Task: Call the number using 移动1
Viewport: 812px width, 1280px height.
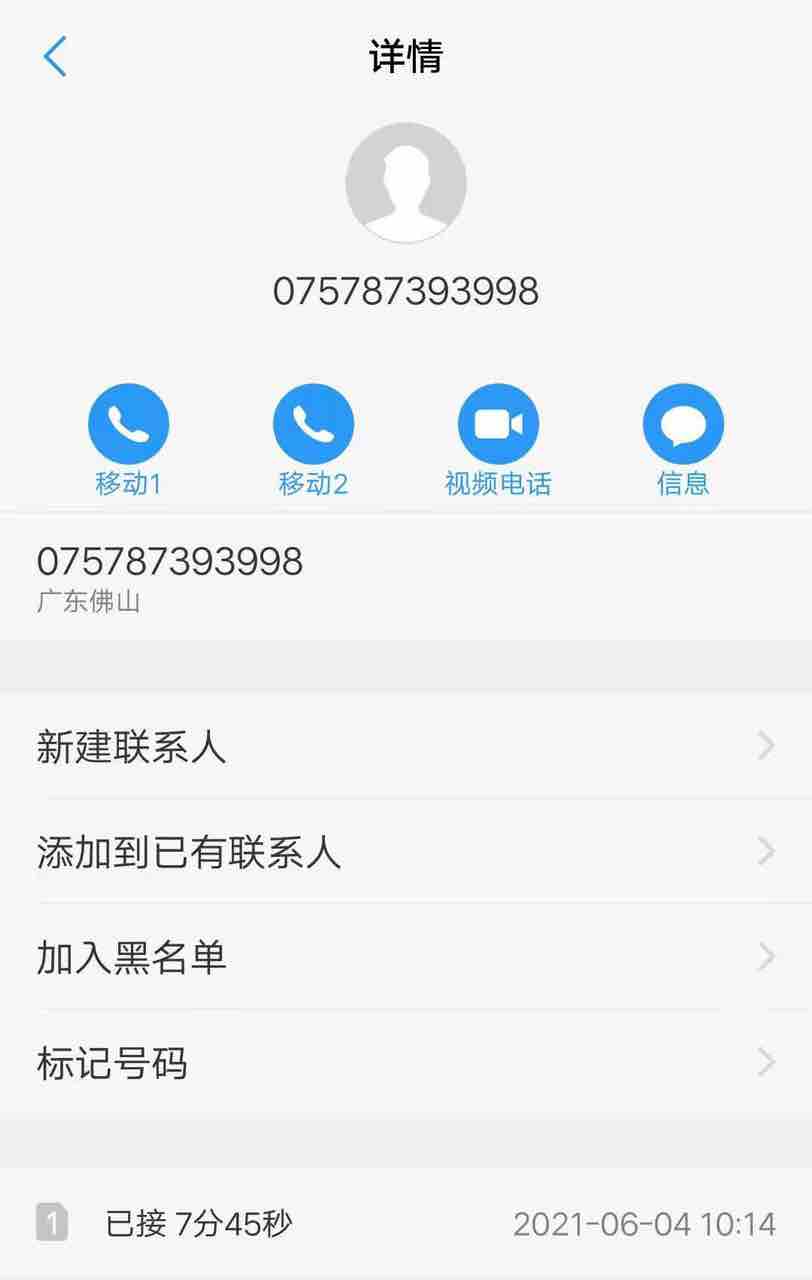Action: [x=128, y=424]
